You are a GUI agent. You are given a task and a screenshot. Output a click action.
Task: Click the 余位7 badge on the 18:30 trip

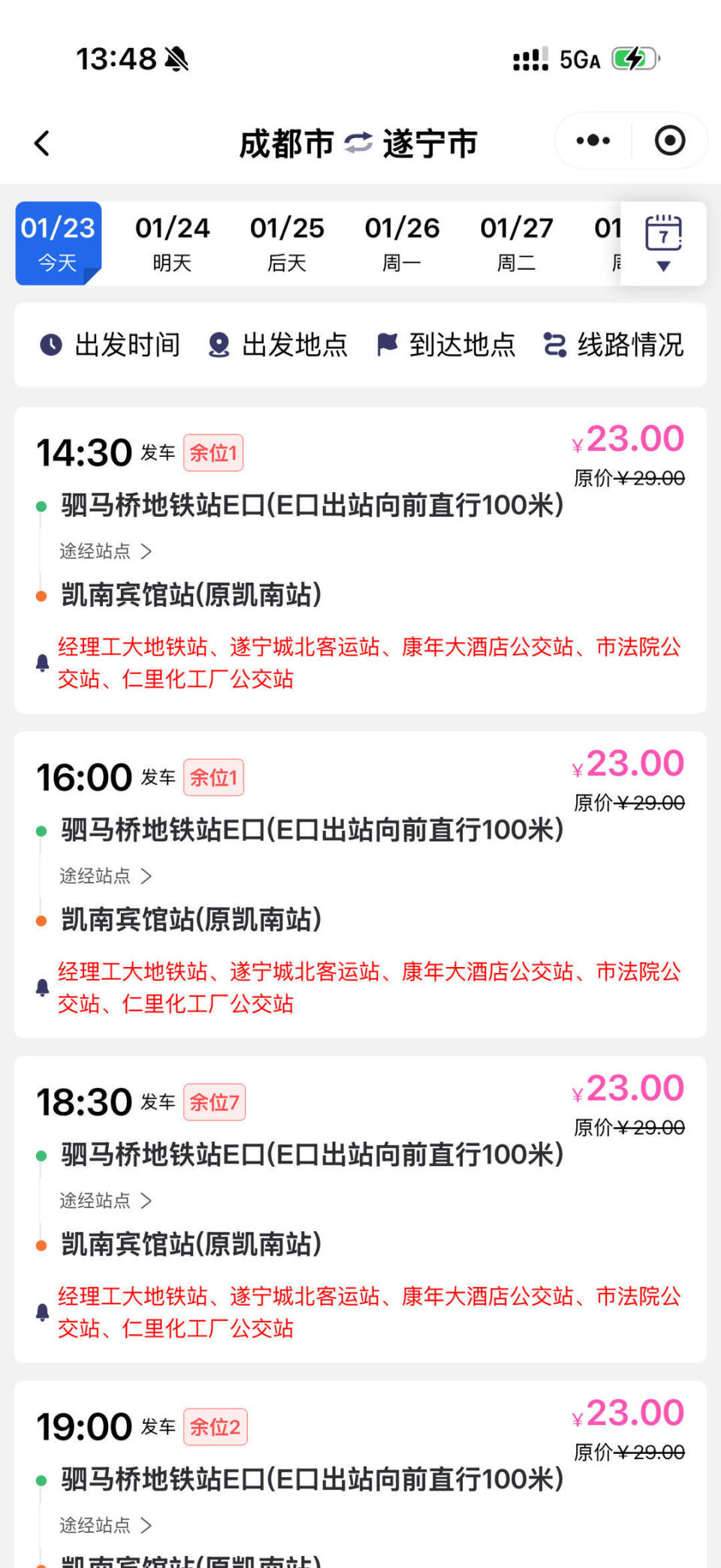coord(215,1101)
